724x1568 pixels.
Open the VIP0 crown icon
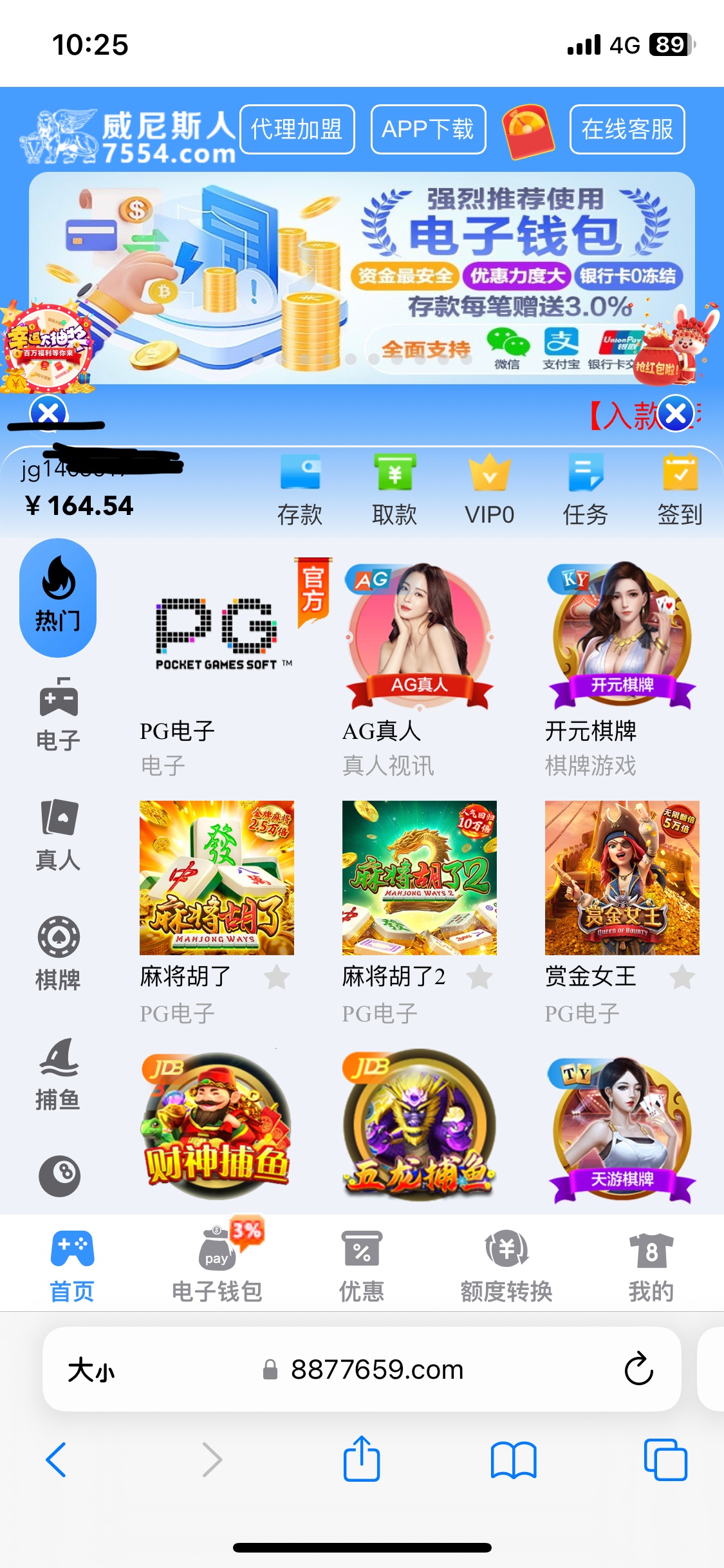pos(489,486)
